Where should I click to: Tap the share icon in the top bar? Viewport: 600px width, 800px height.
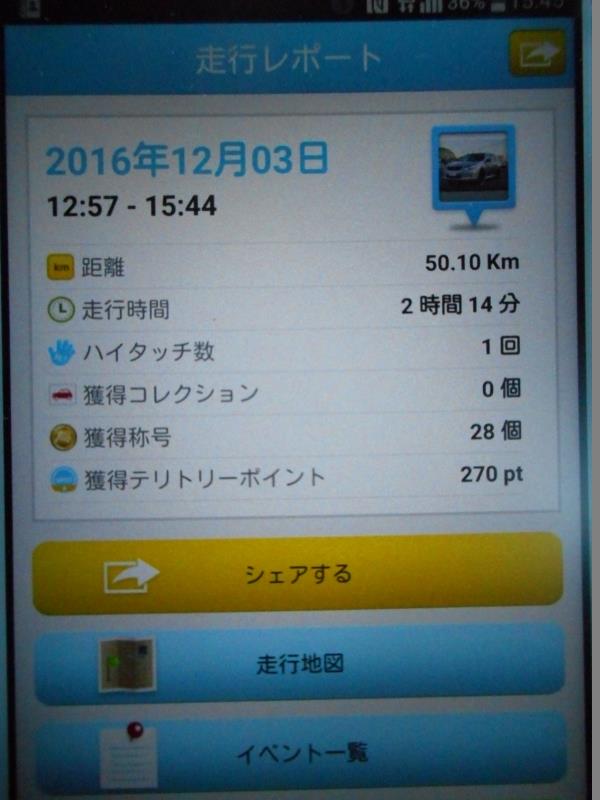coord(537,53)
